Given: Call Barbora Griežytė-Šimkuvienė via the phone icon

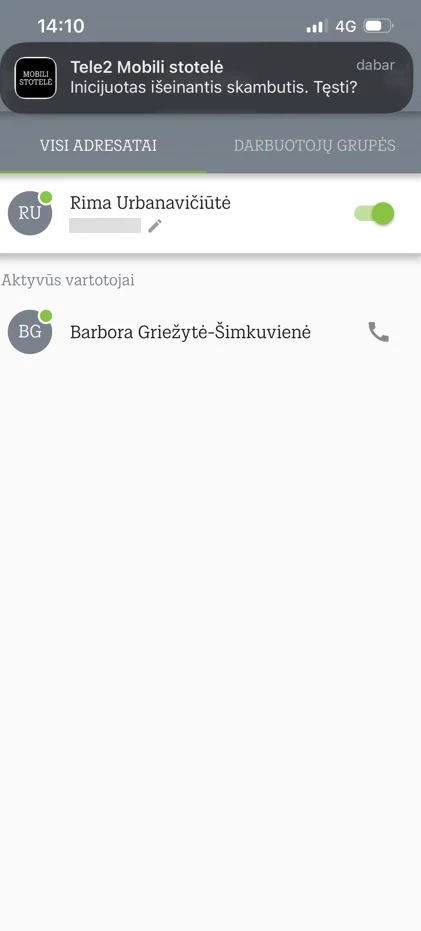Looking at the screenshot, I should (378, 332).
